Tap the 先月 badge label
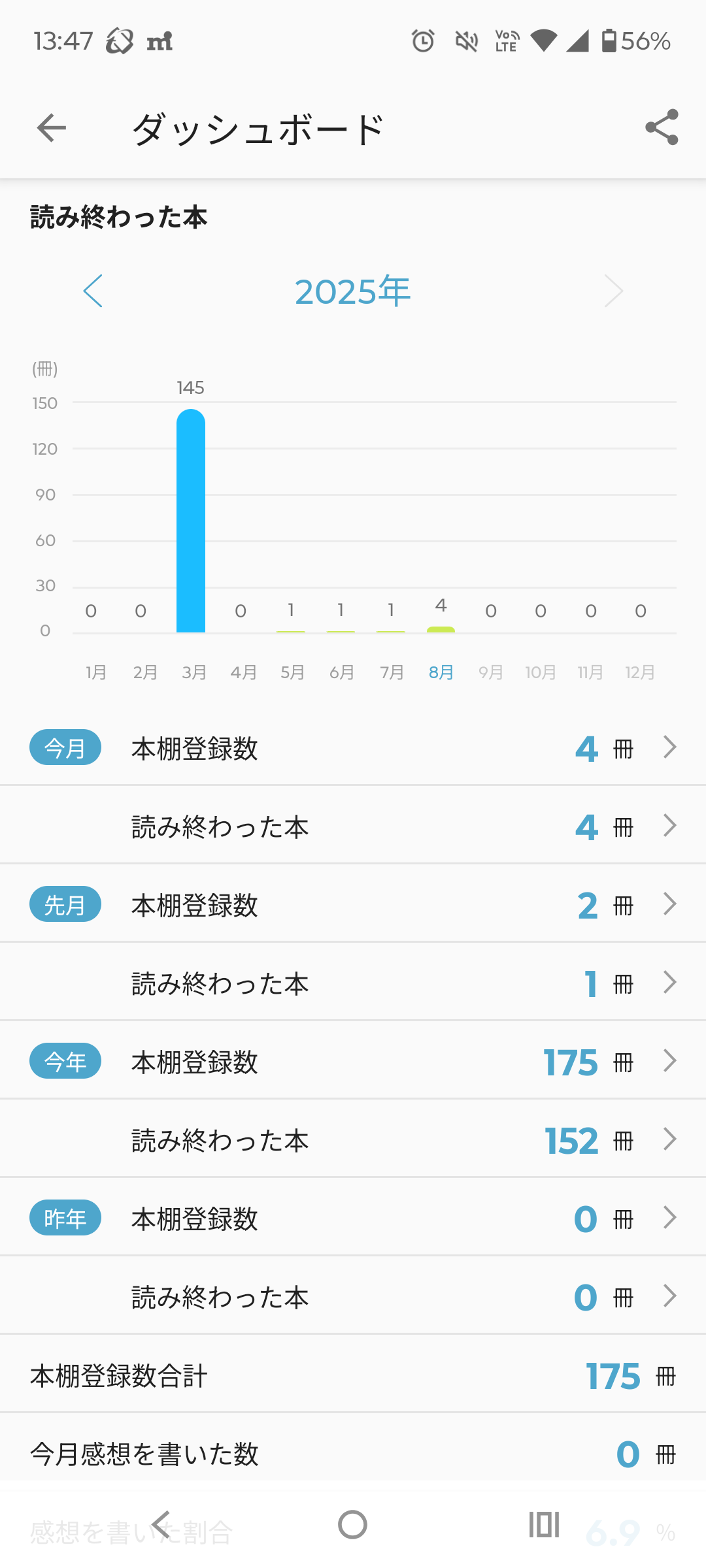 (x=65, y=904)
